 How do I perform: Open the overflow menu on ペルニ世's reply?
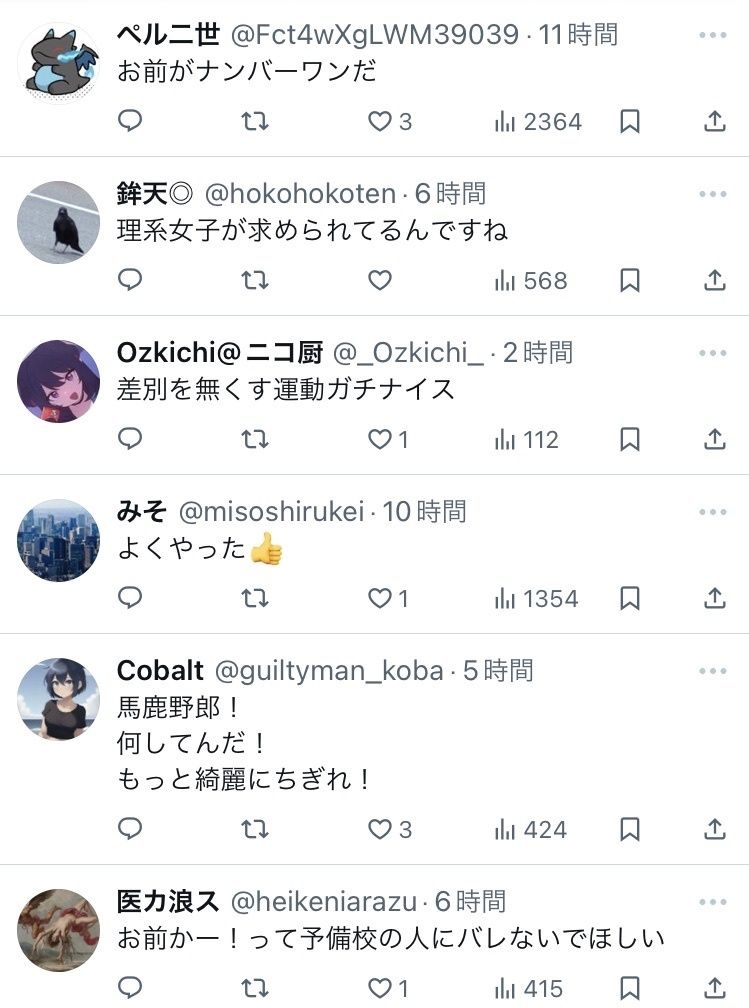pos(713,35)
